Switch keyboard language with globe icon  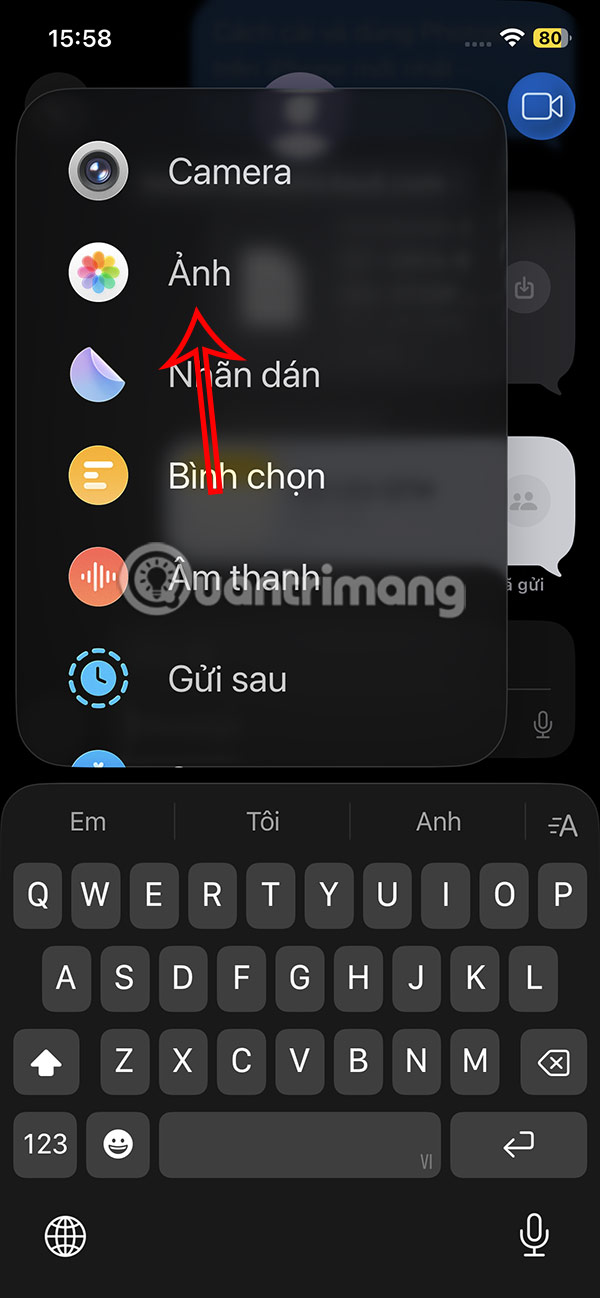click(x=66, y=1236)
